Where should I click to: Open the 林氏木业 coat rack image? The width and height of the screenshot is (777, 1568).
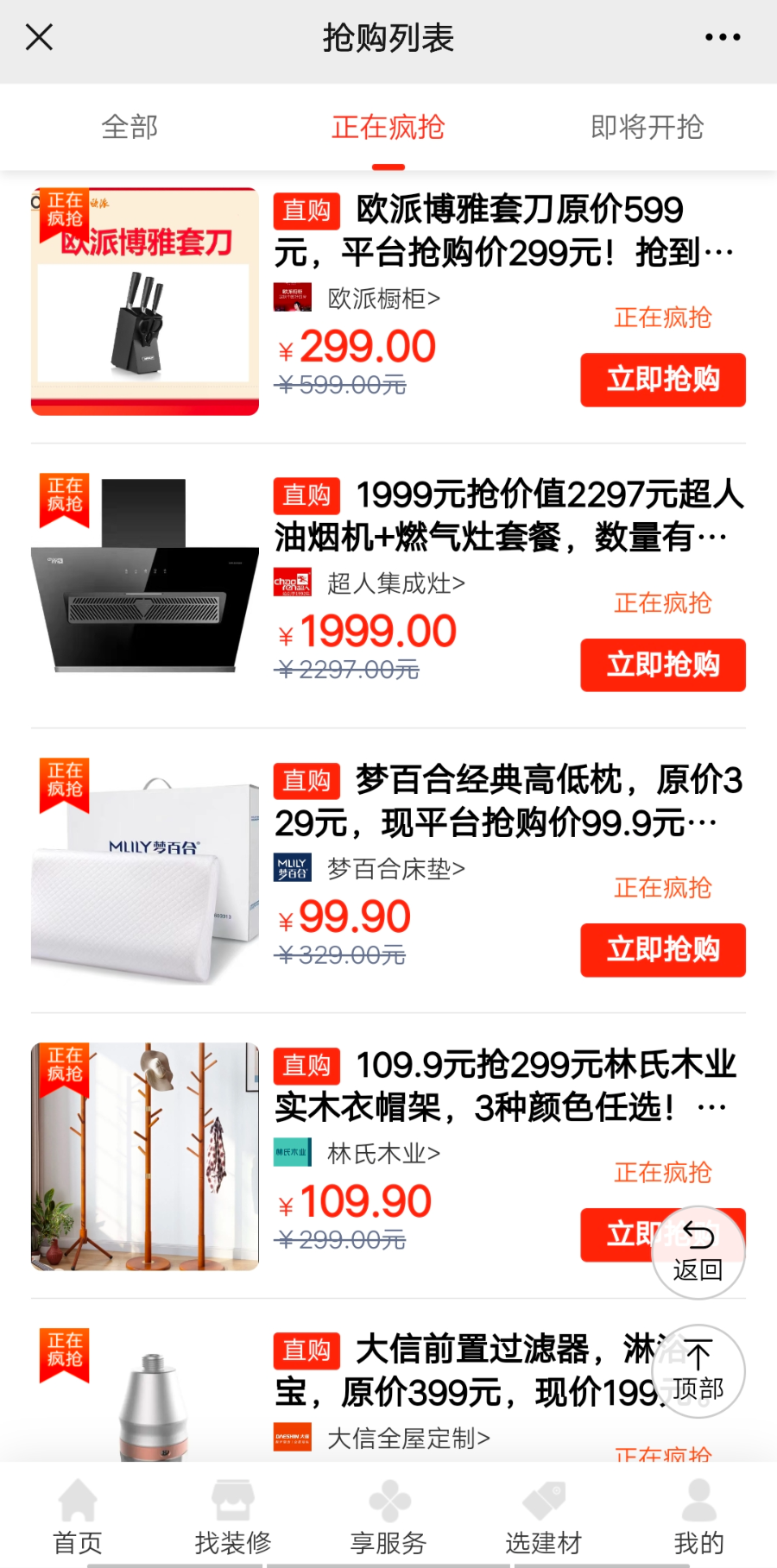coord(145,1156)
